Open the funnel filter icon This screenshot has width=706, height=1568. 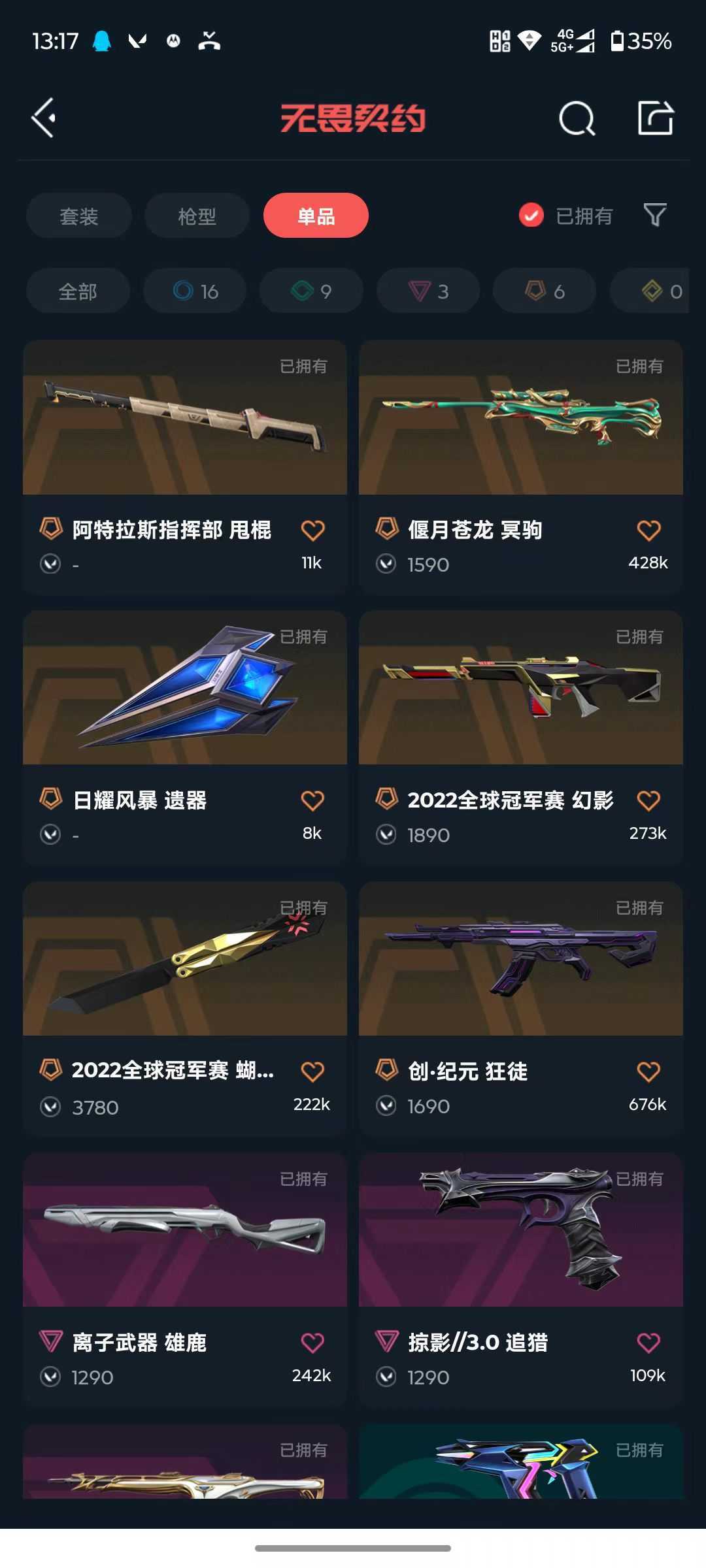pyautogui.click(x=655, y=216)
